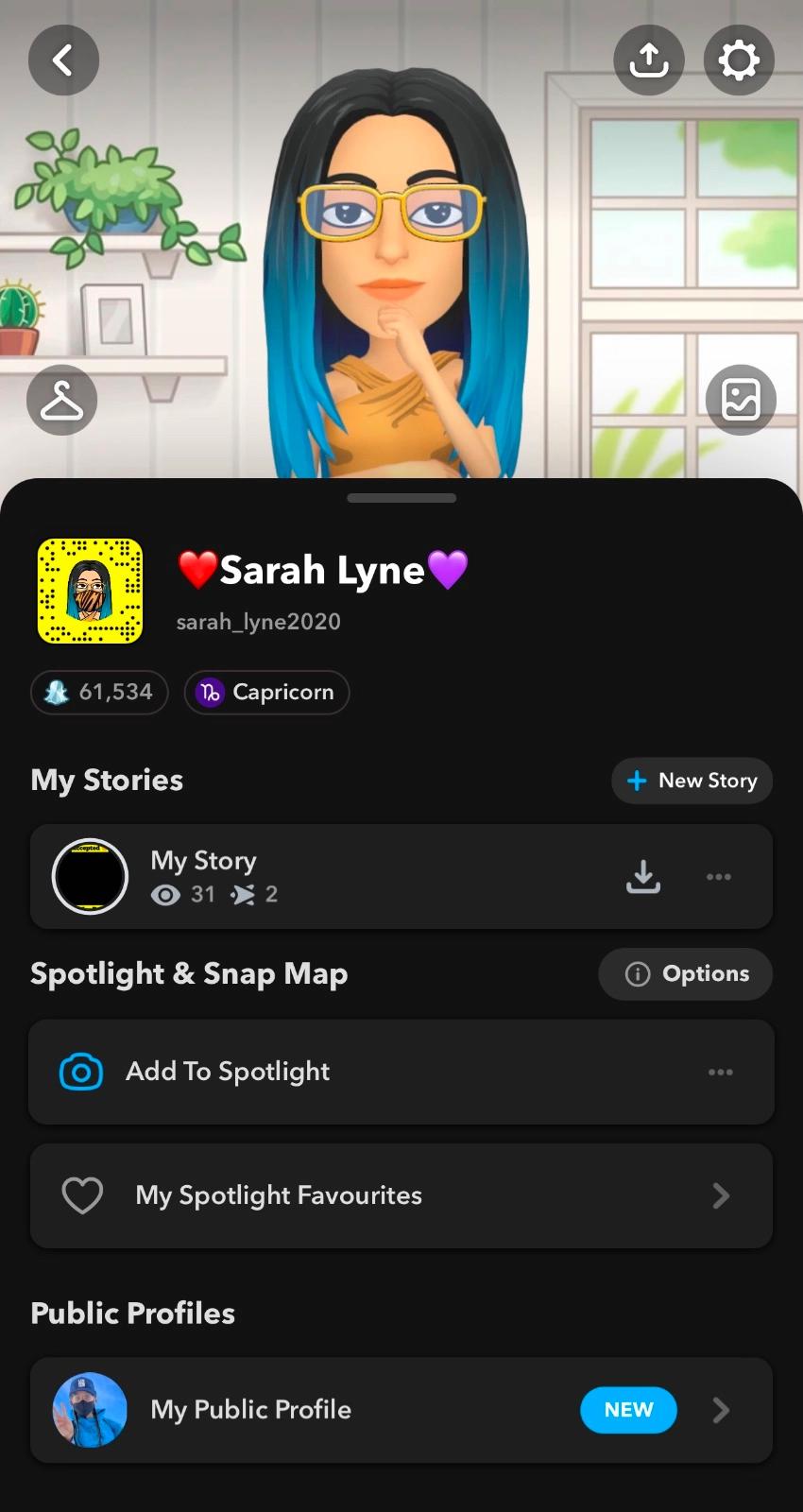
Task: Open Spotlight & Snap Map Options
Action: click(x=685, y=974)
